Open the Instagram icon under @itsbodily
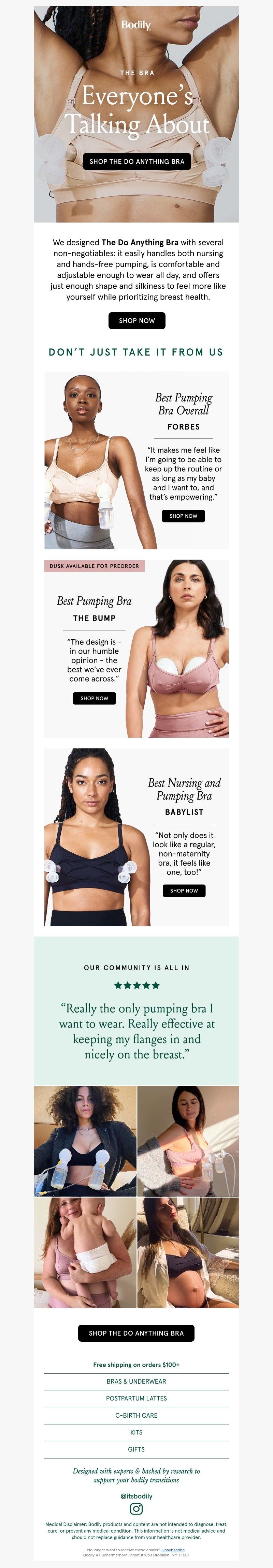Viewport: 273px width, 1568px height. pos(136,1508)
